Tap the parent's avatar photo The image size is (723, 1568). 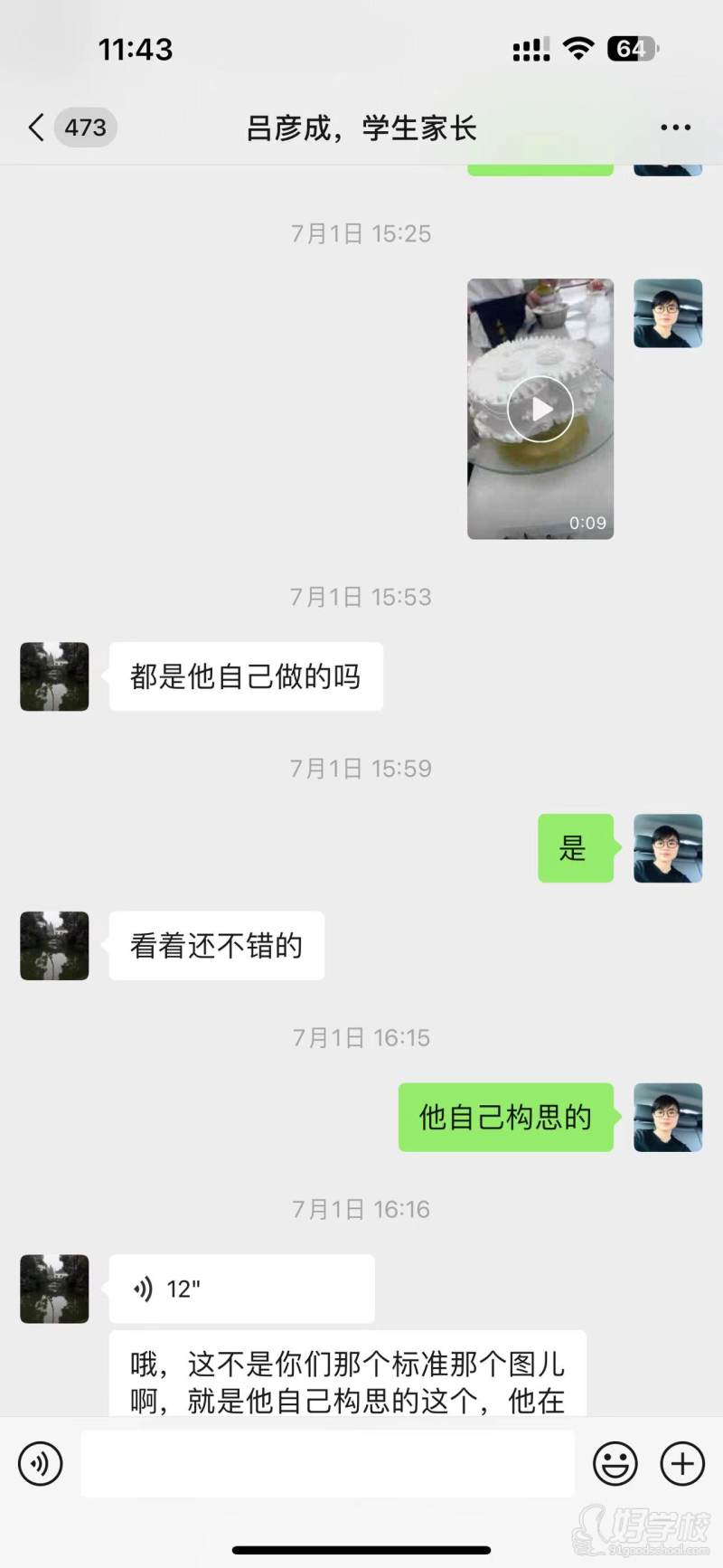(54, 676)
